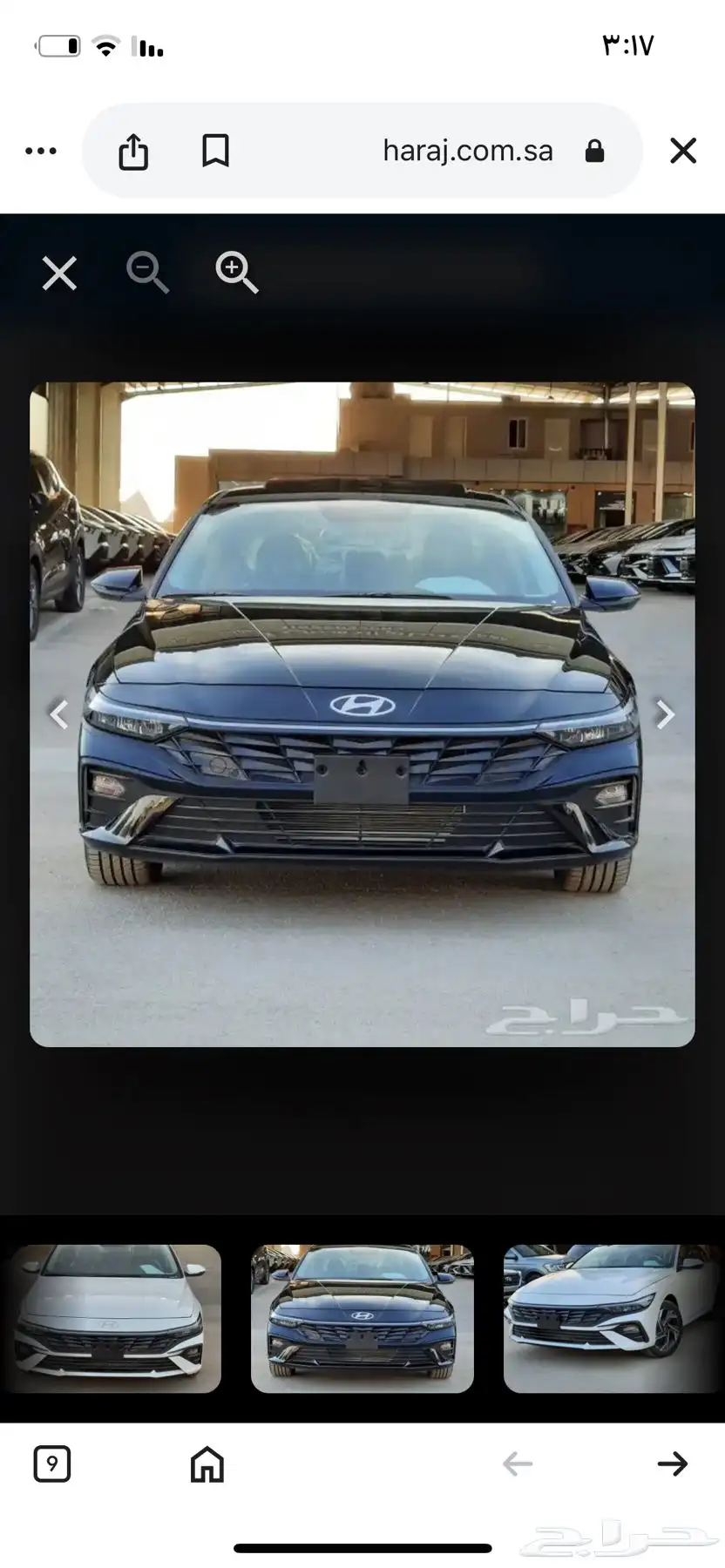Bookmark this page
This screenshot has height=1568, width=725.
[215, 151]
